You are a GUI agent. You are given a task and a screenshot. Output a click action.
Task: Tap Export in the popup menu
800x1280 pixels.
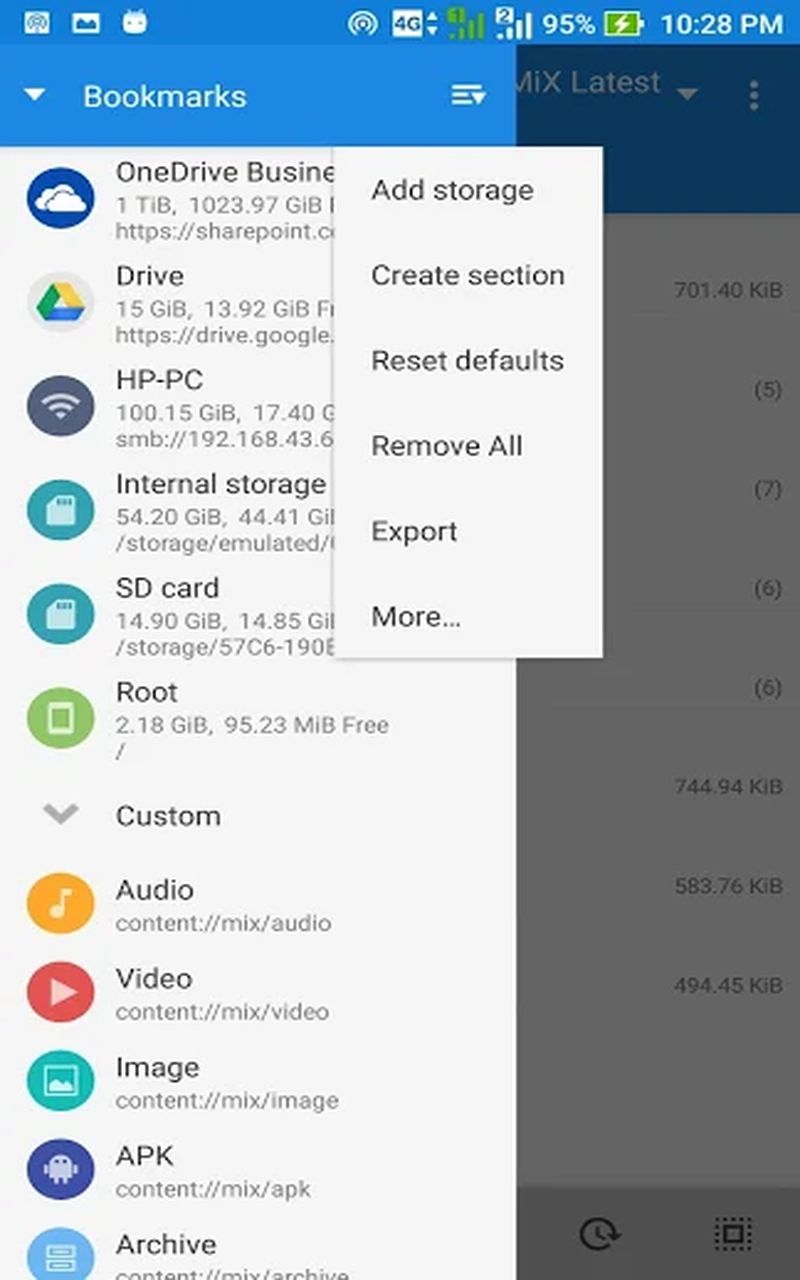(x=414, y=531)
